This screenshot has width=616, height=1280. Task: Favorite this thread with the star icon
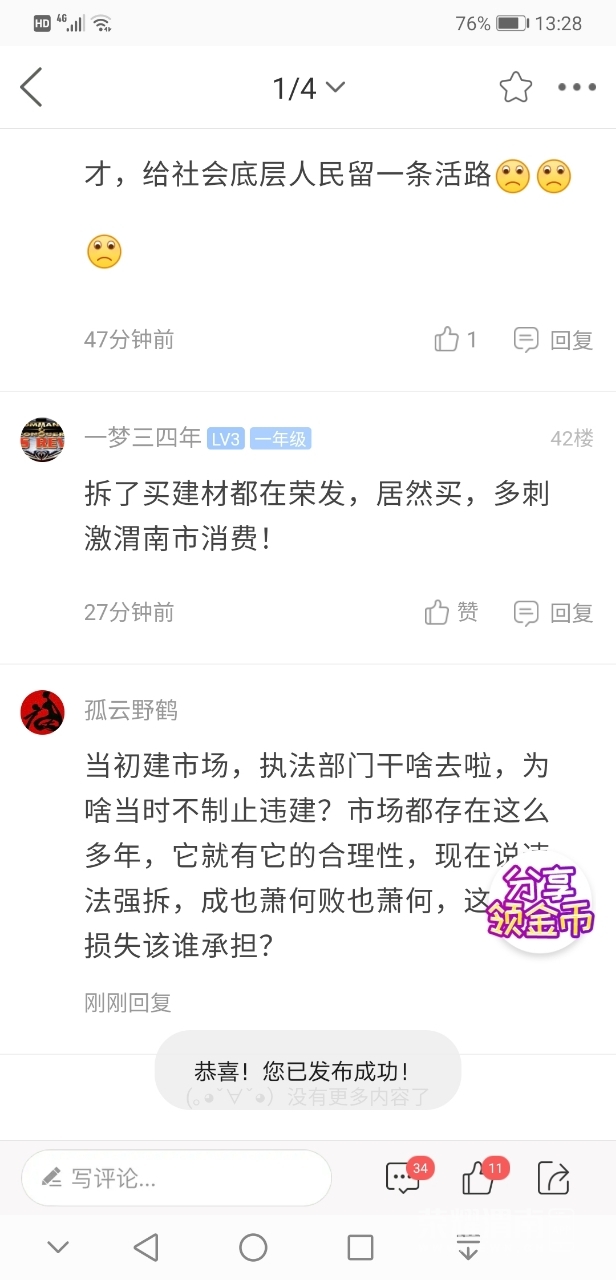point(516,88)
